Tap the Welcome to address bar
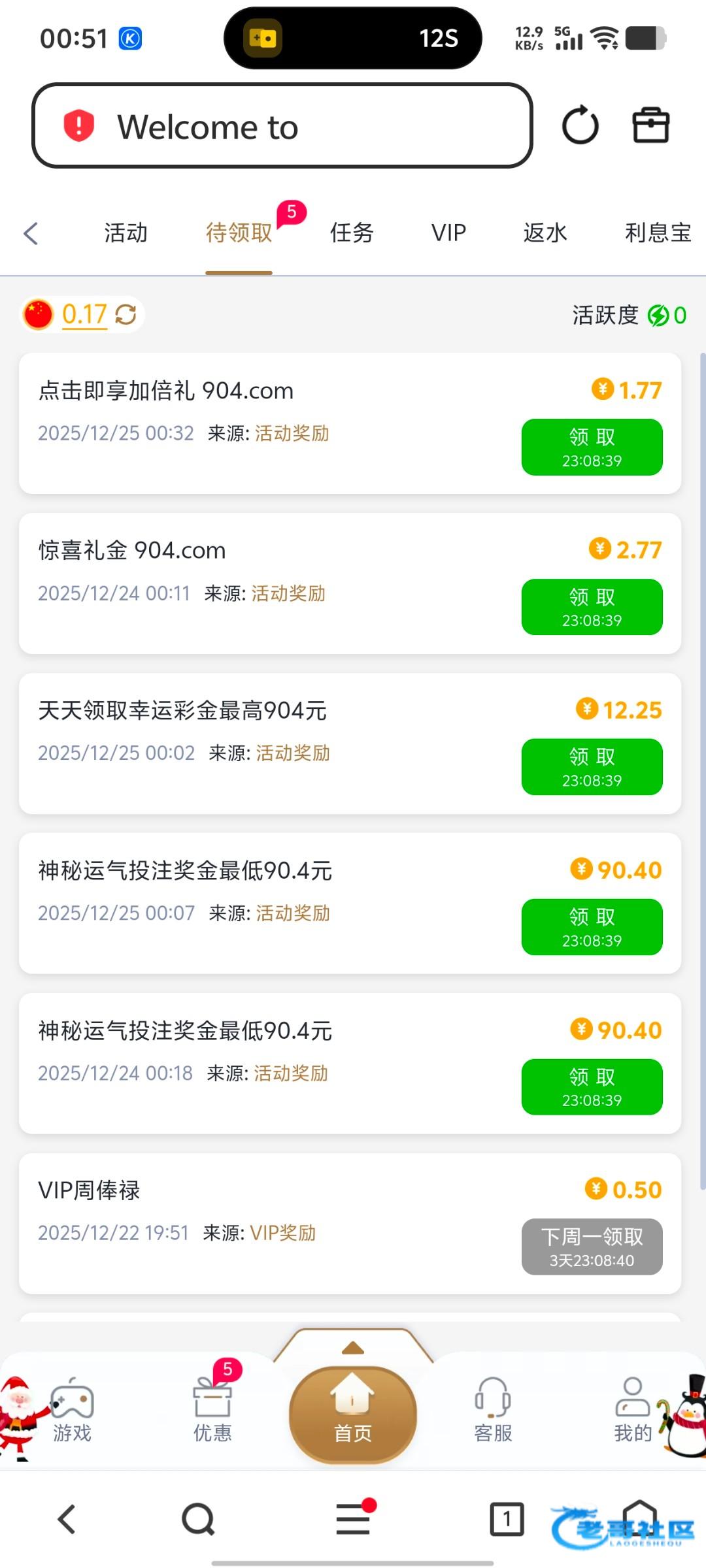 (282, 125)
